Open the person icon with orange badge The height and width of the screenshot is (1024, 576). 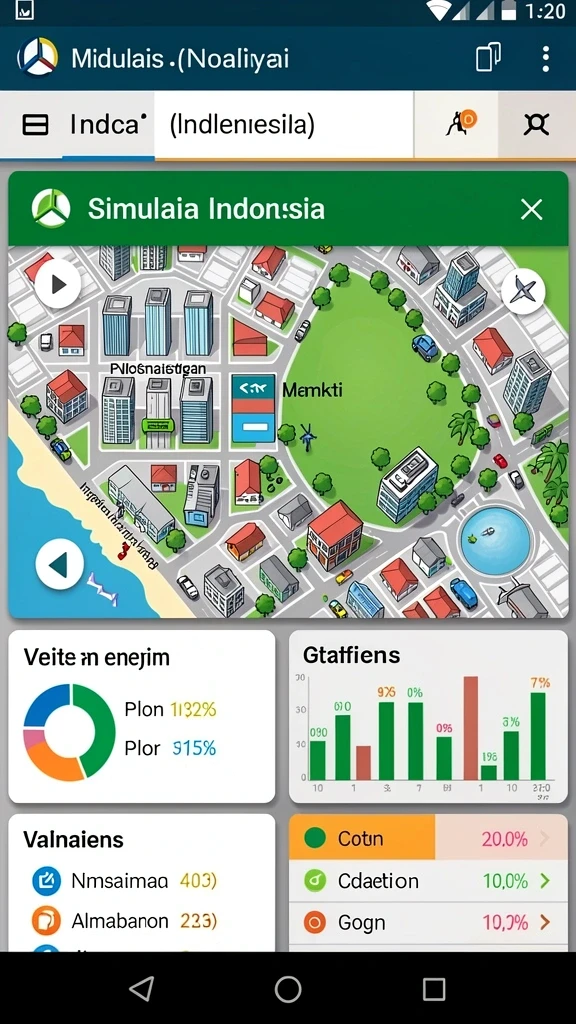pyautogui.click(x=461, y=123)
